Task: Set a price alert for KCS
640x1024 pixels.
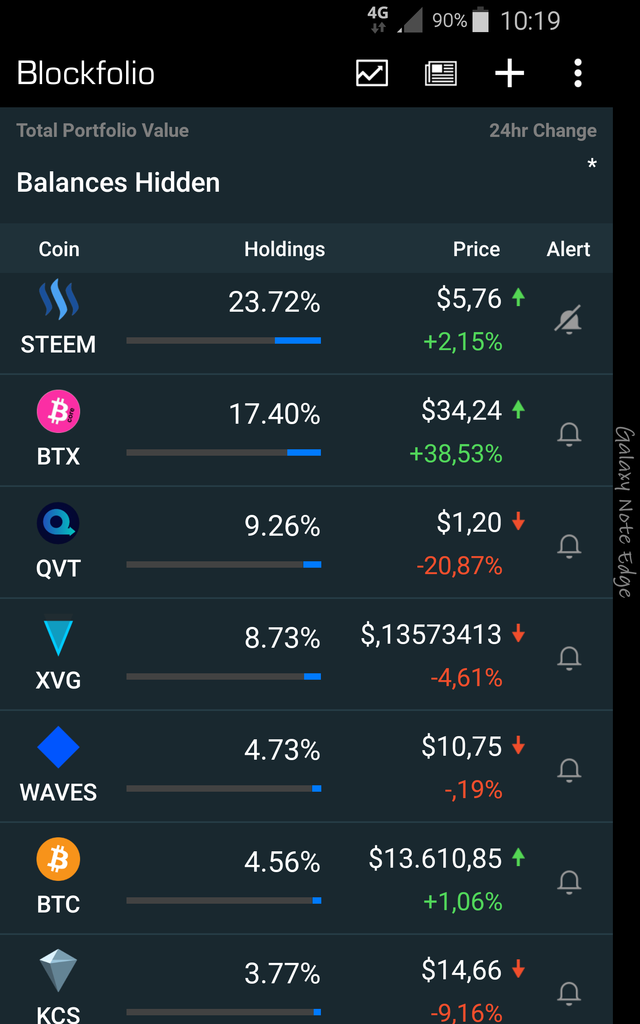Action: click(569, 992)
